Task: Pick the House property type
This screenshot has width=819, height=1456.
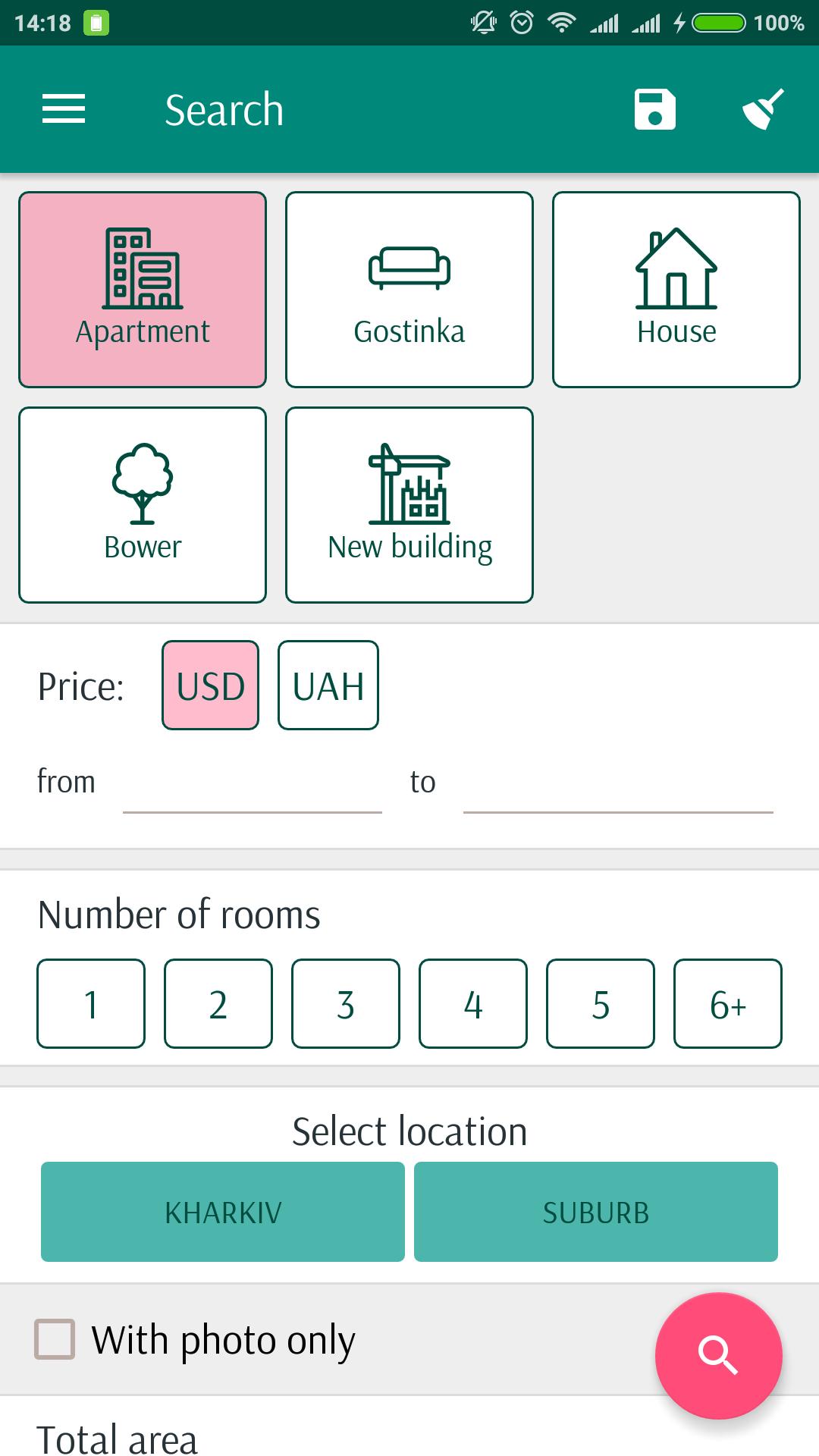Action: (676, 290)
